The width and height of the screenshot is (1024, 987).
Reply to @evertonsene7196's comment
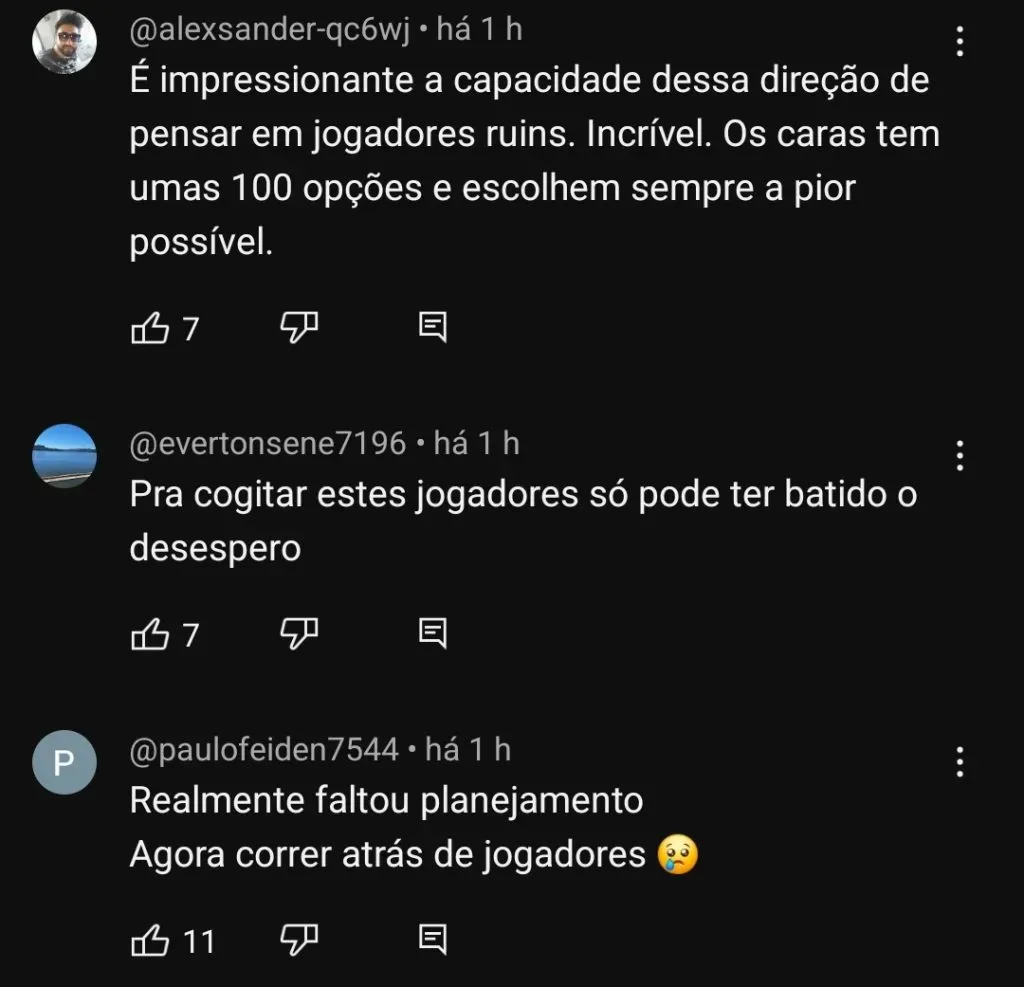click(x=432, y=633)
